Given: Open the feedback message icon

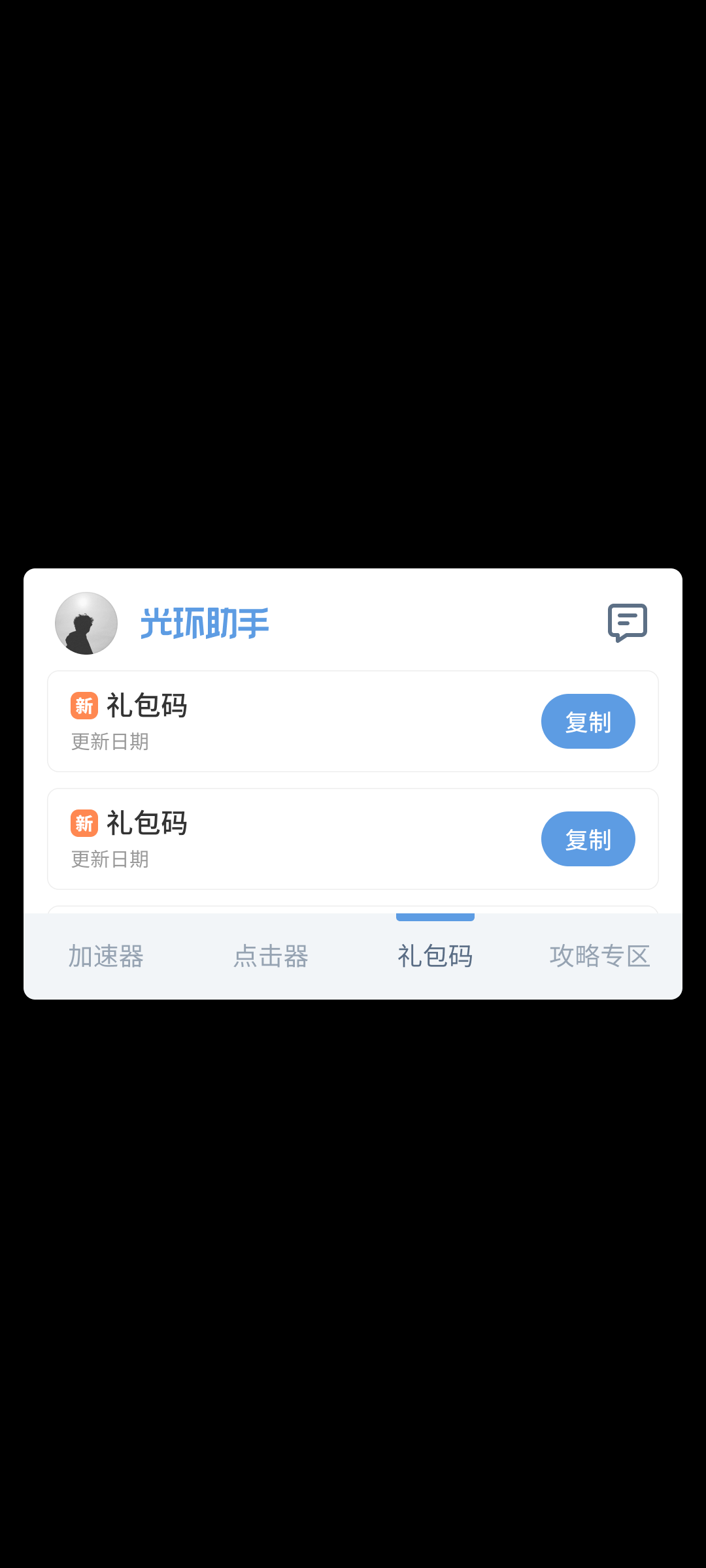Looking at the screenshot, I should point(628,623).
